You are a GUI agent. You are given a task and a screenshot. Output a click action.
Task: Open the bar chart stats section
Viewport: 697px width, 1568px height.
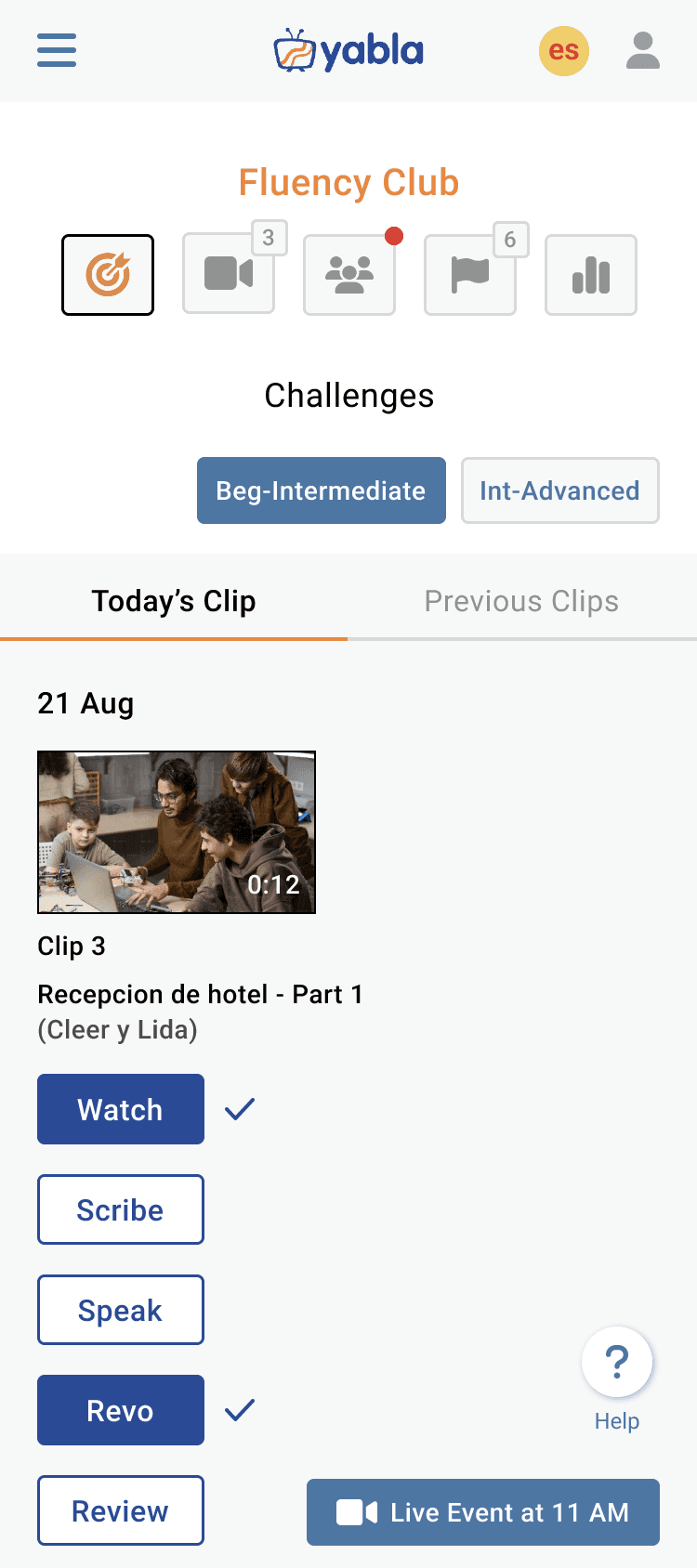pyautogui.click(x=591, y=275)
